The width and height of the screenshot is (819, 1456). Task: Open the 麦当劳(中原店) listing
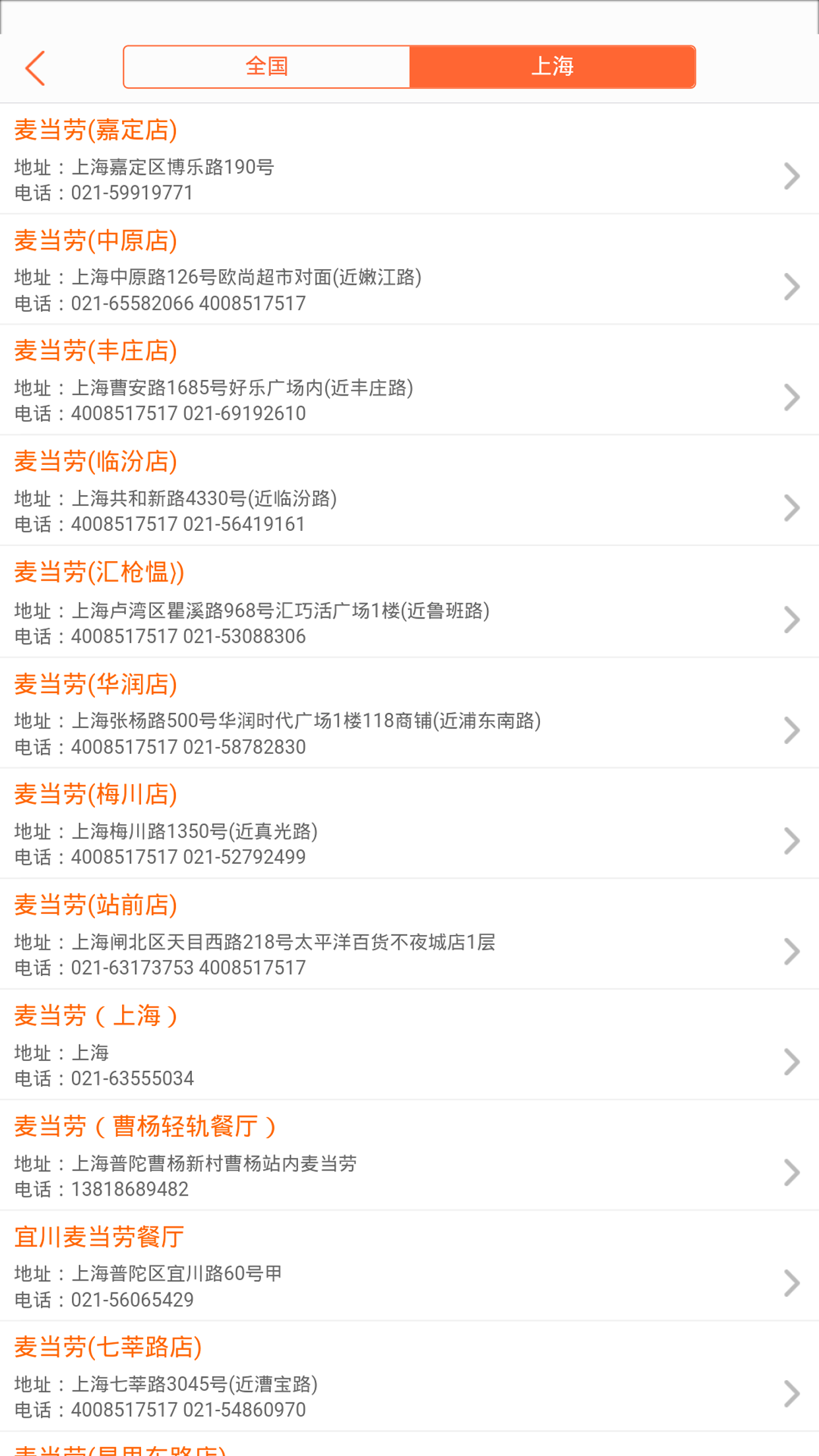(x=409, y=270)
